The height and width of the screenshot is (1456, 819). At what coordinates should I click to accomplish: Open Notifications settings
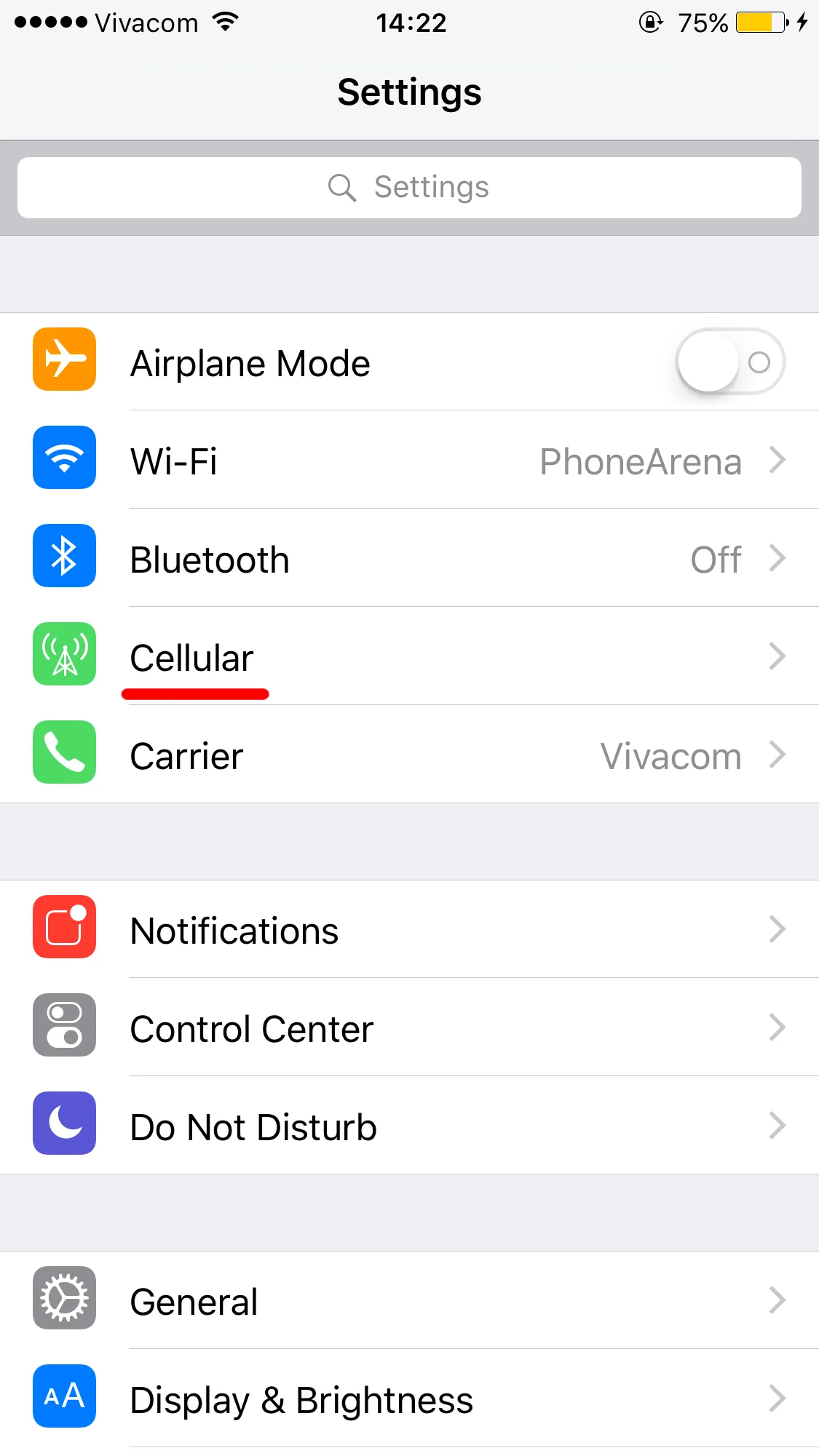[409, 930]
